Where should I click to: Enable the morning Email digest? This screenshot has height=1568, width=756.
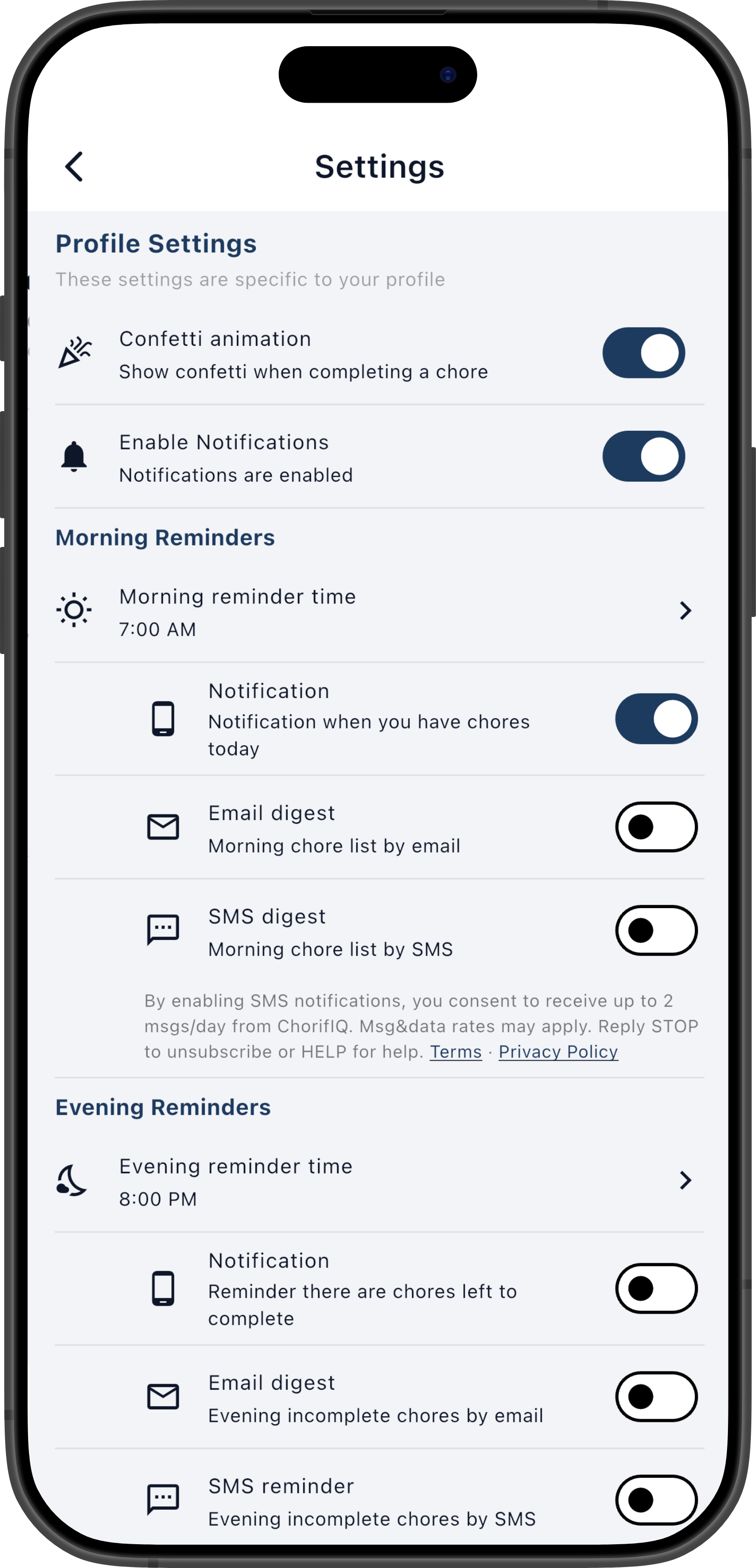(656, 827)
